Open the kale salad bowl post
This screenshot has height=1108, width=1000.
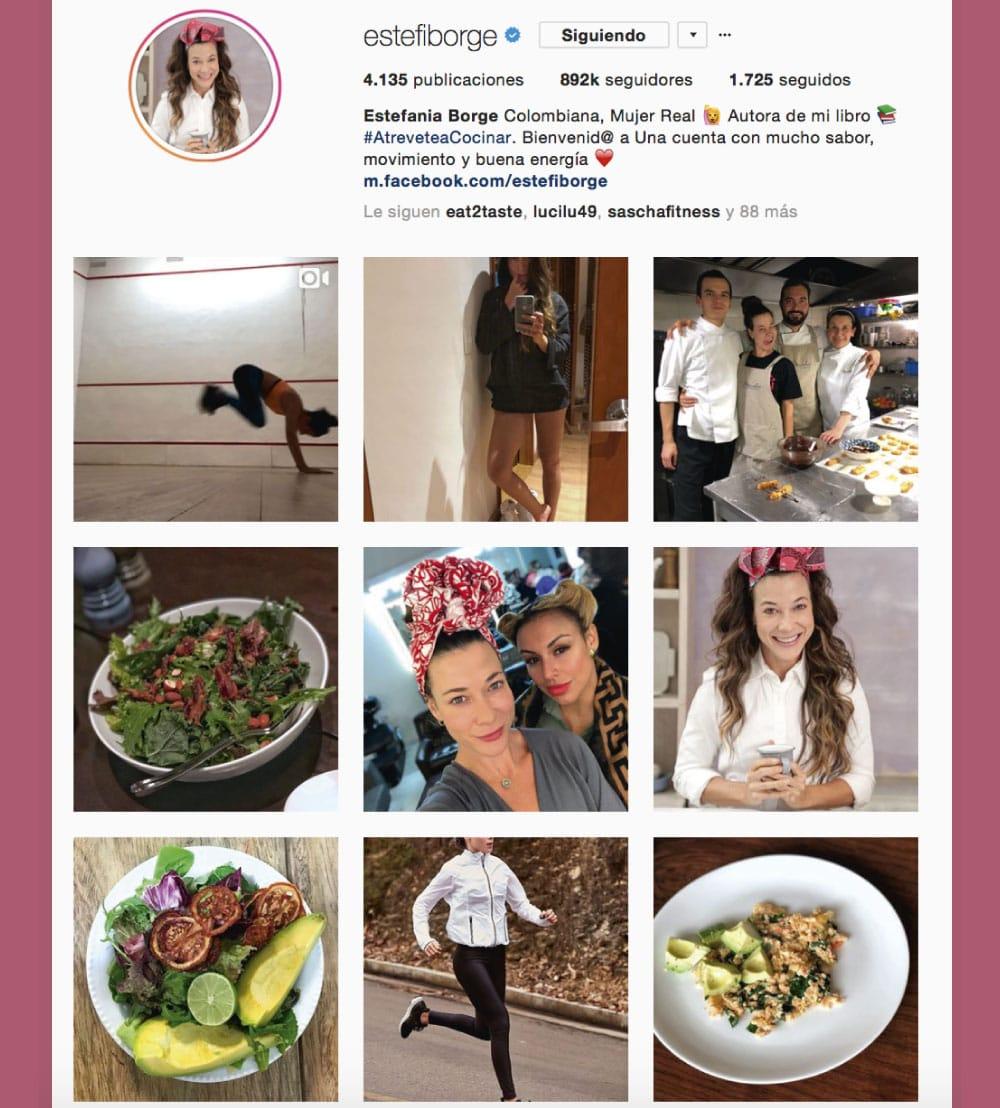click(205, 679)
